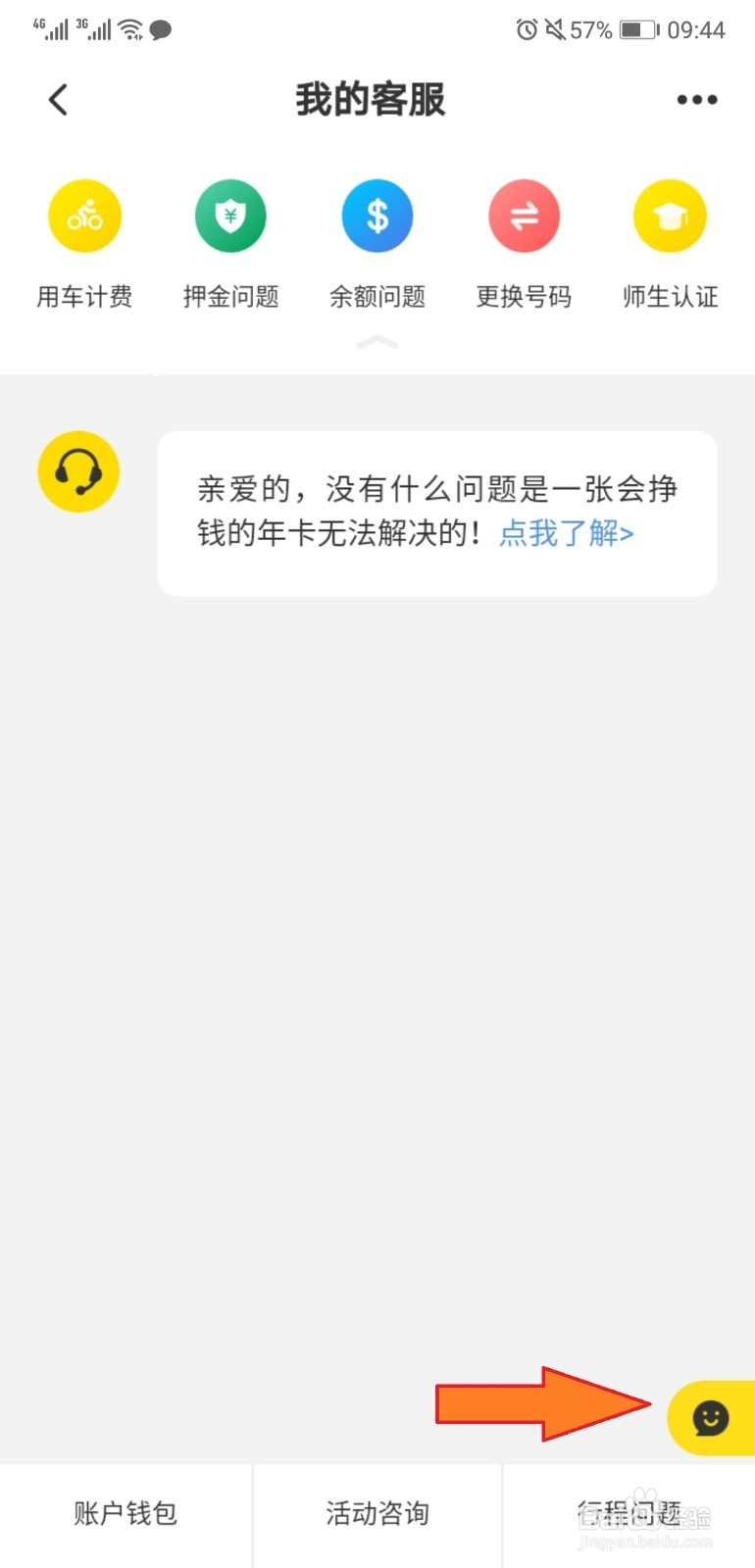Select the 师生认证 graduation cap icon
This screenshot has height=1568, width=755.
tap(670, 216)
